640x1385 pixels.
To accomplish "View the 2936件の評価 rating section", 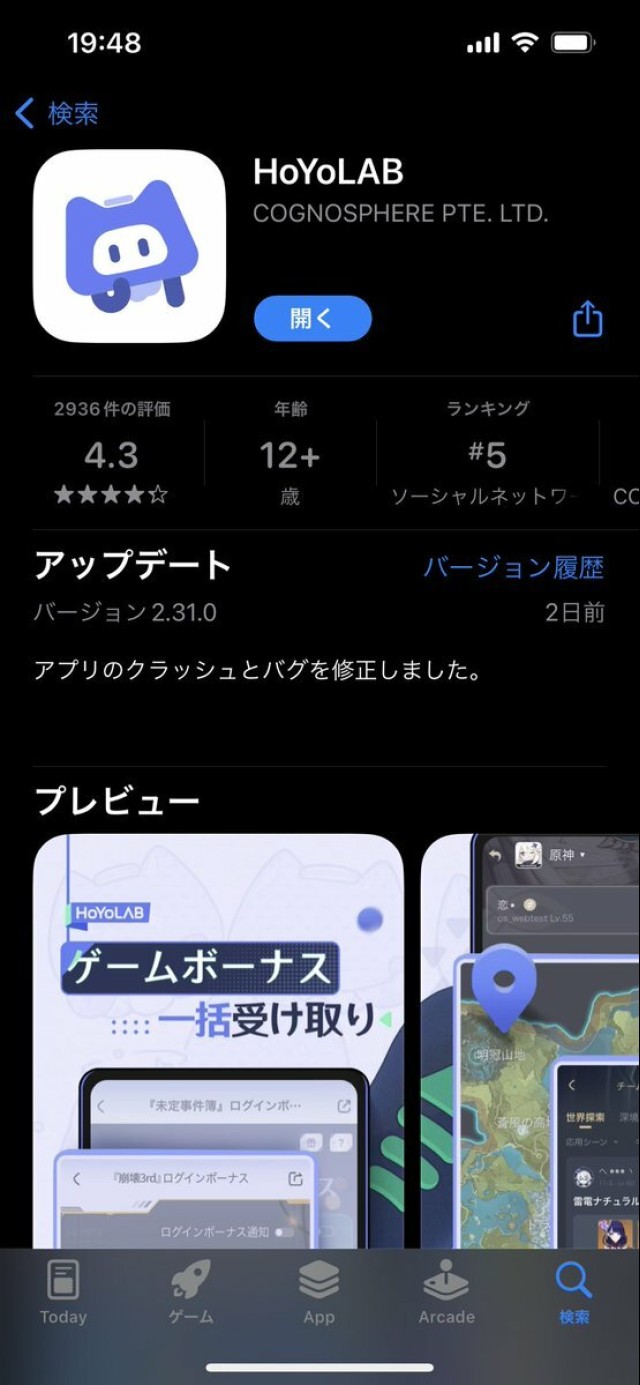I will point(112,453).
